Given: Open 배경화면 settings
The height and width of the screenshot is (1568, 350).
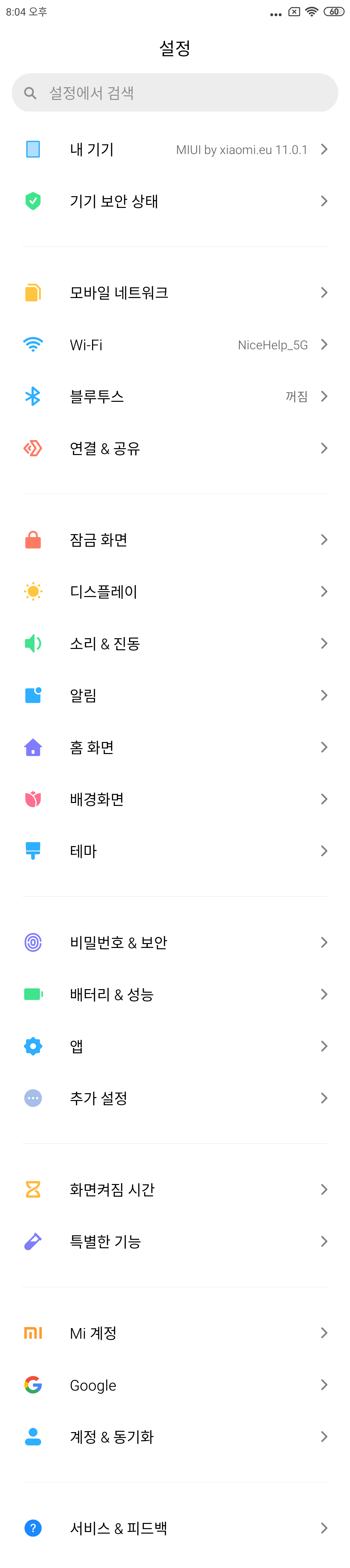Looking at the screenshot, I should 175,799.
